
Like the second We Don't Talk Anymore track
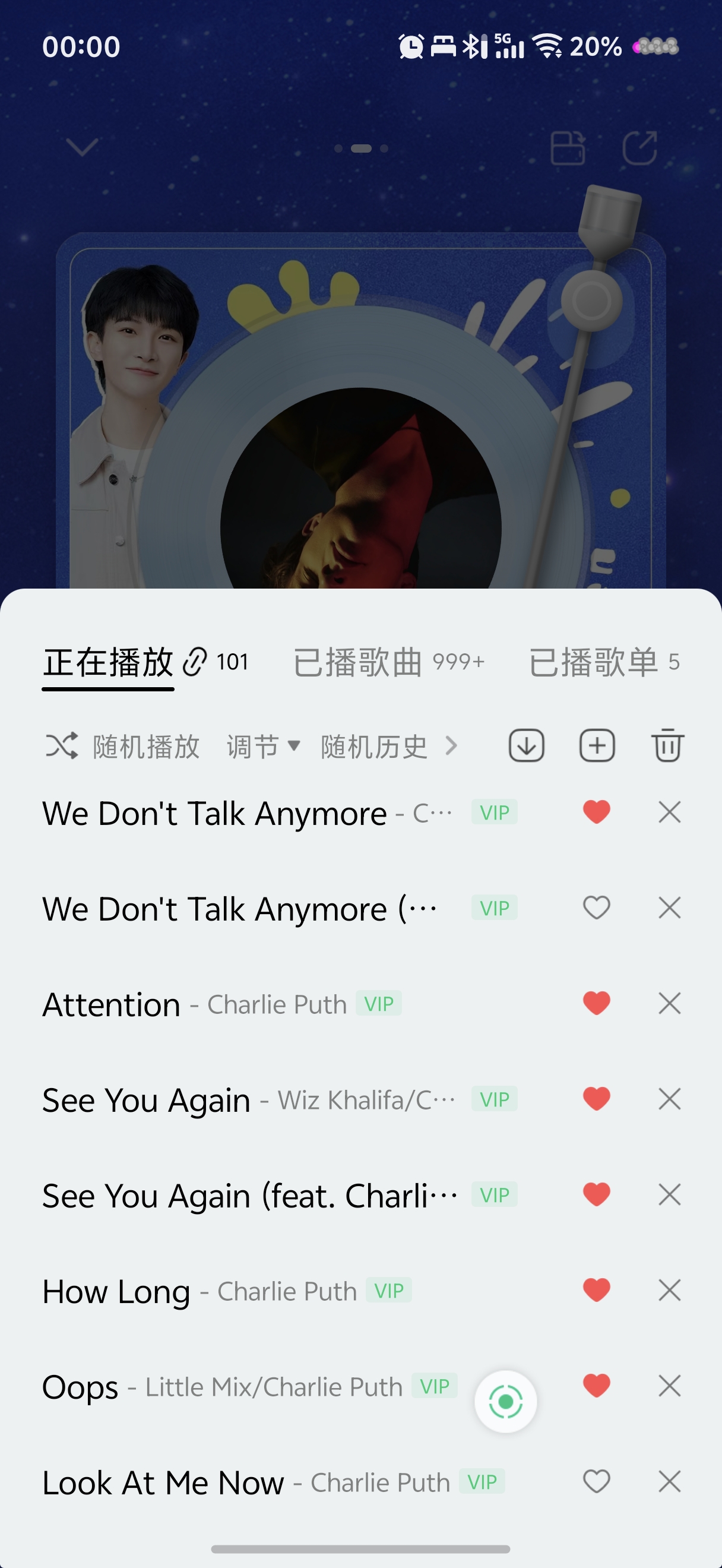(596, 908)
